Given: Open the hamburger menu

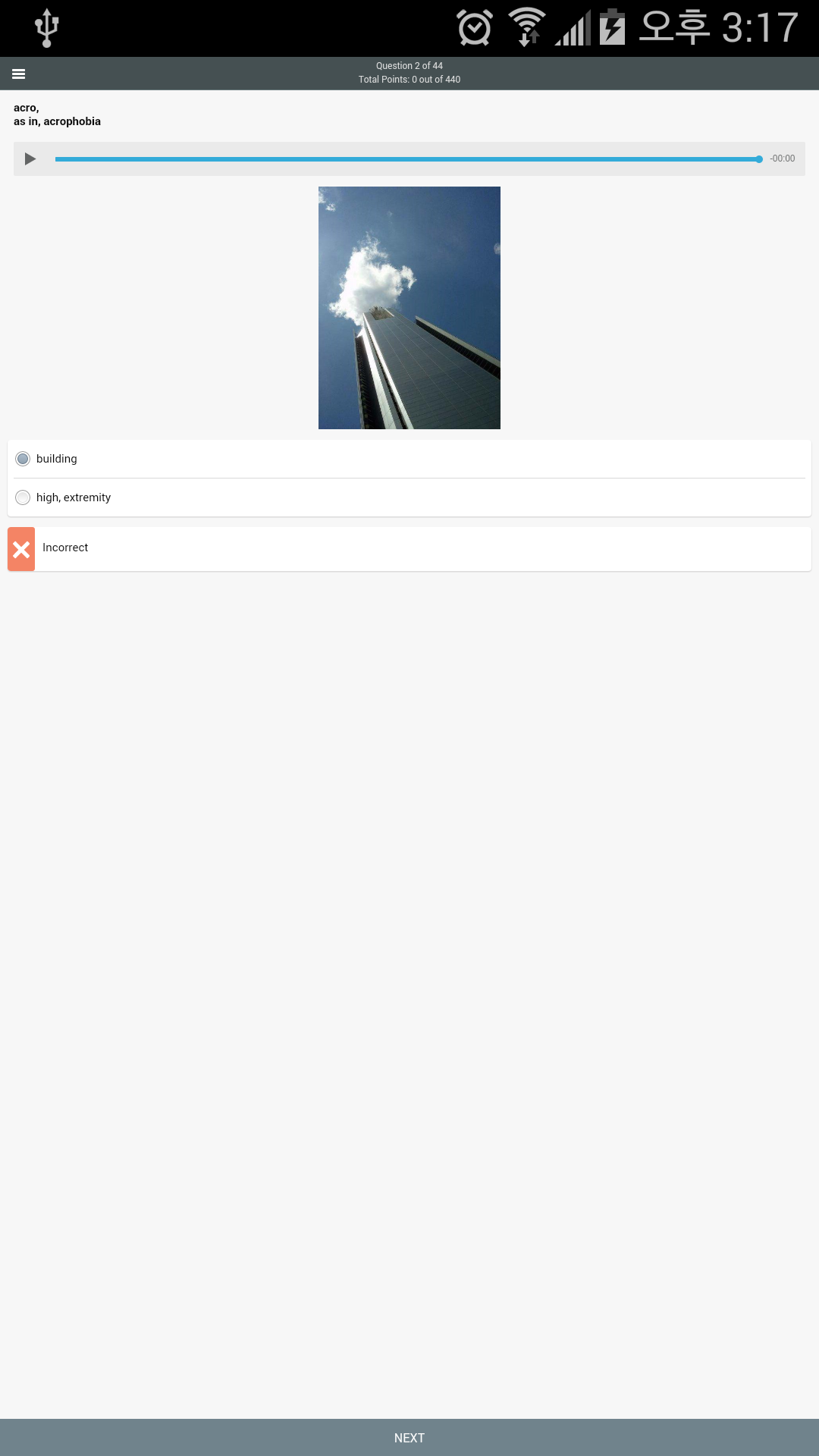Looking at the screenshot, I should (x=19, y=74).
